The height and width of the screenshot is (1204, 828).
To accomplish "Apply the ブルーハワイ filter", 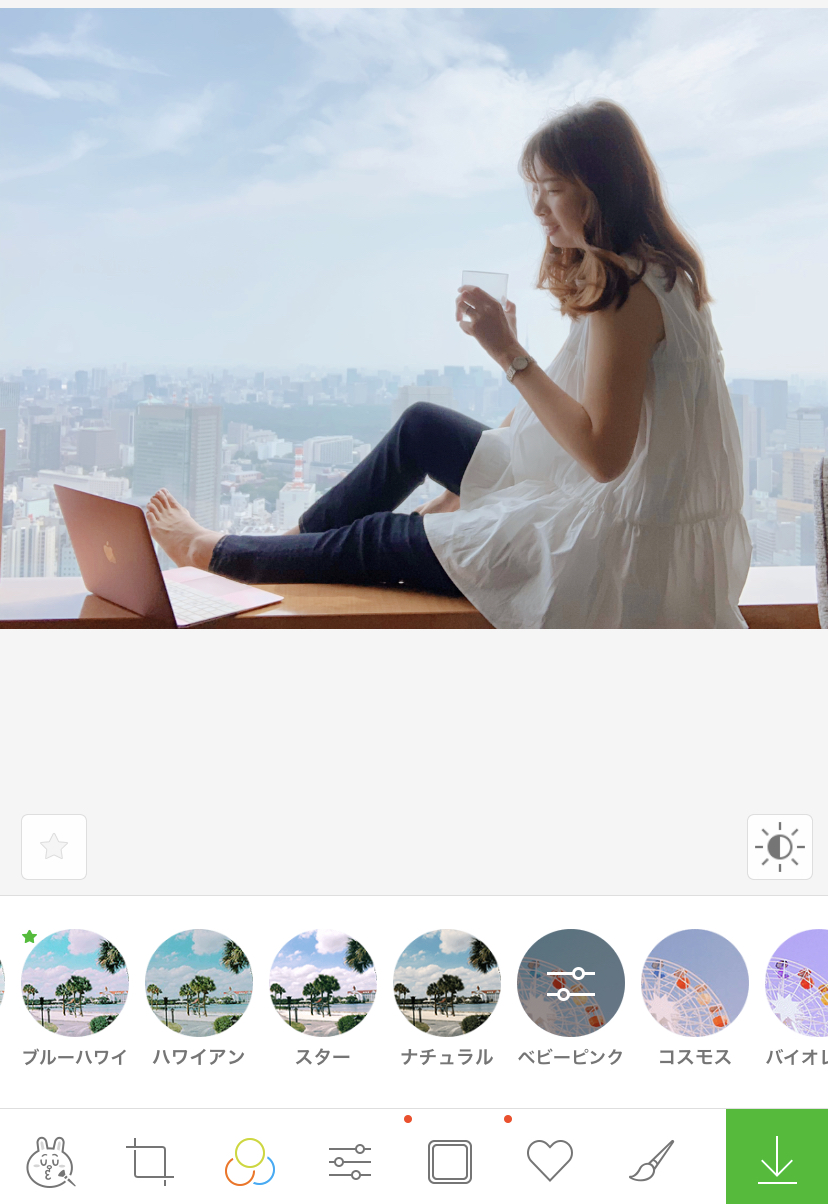I will 75,983.
